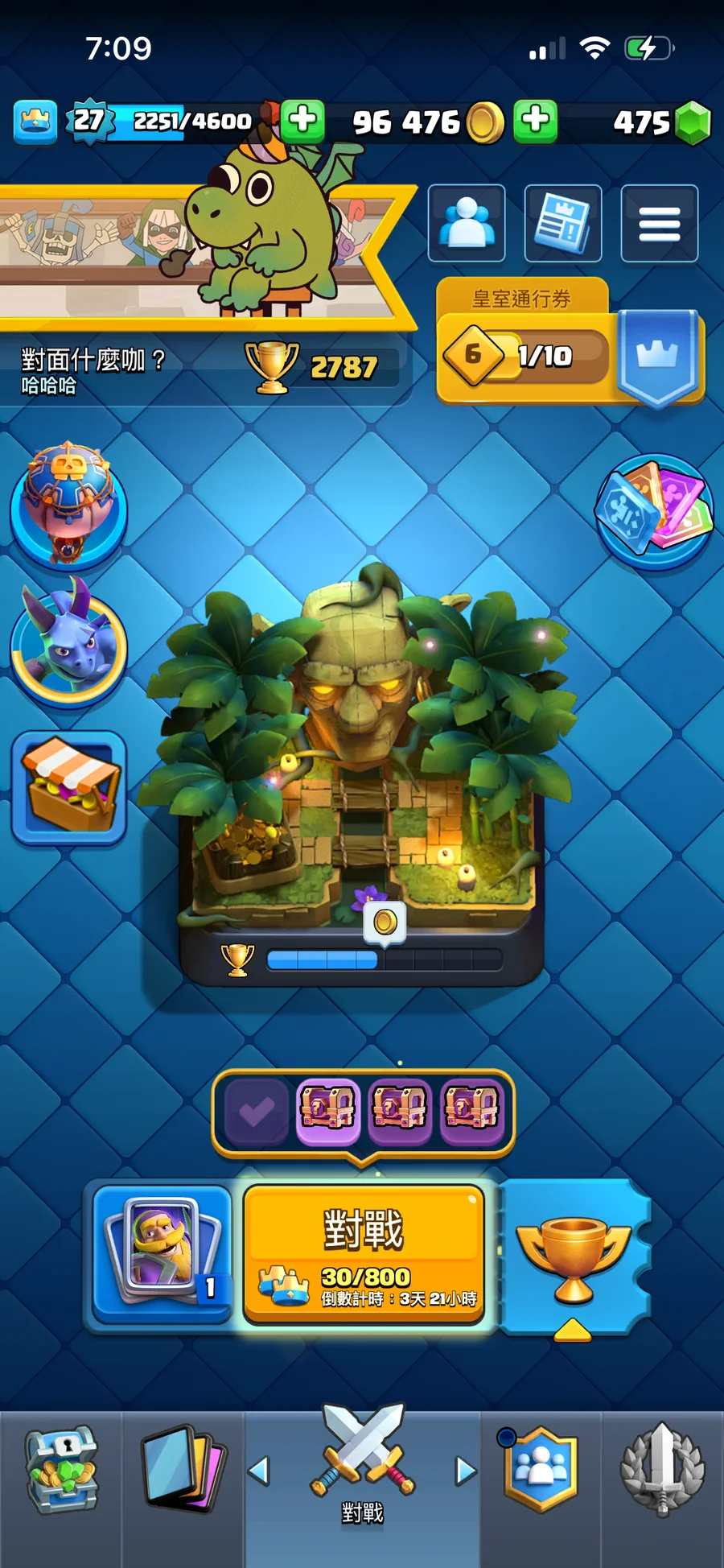This screenshot has width=724, height=1568.
Task: Add gold with green plus button
Action: pyautogui.click(x=536, y=122)
